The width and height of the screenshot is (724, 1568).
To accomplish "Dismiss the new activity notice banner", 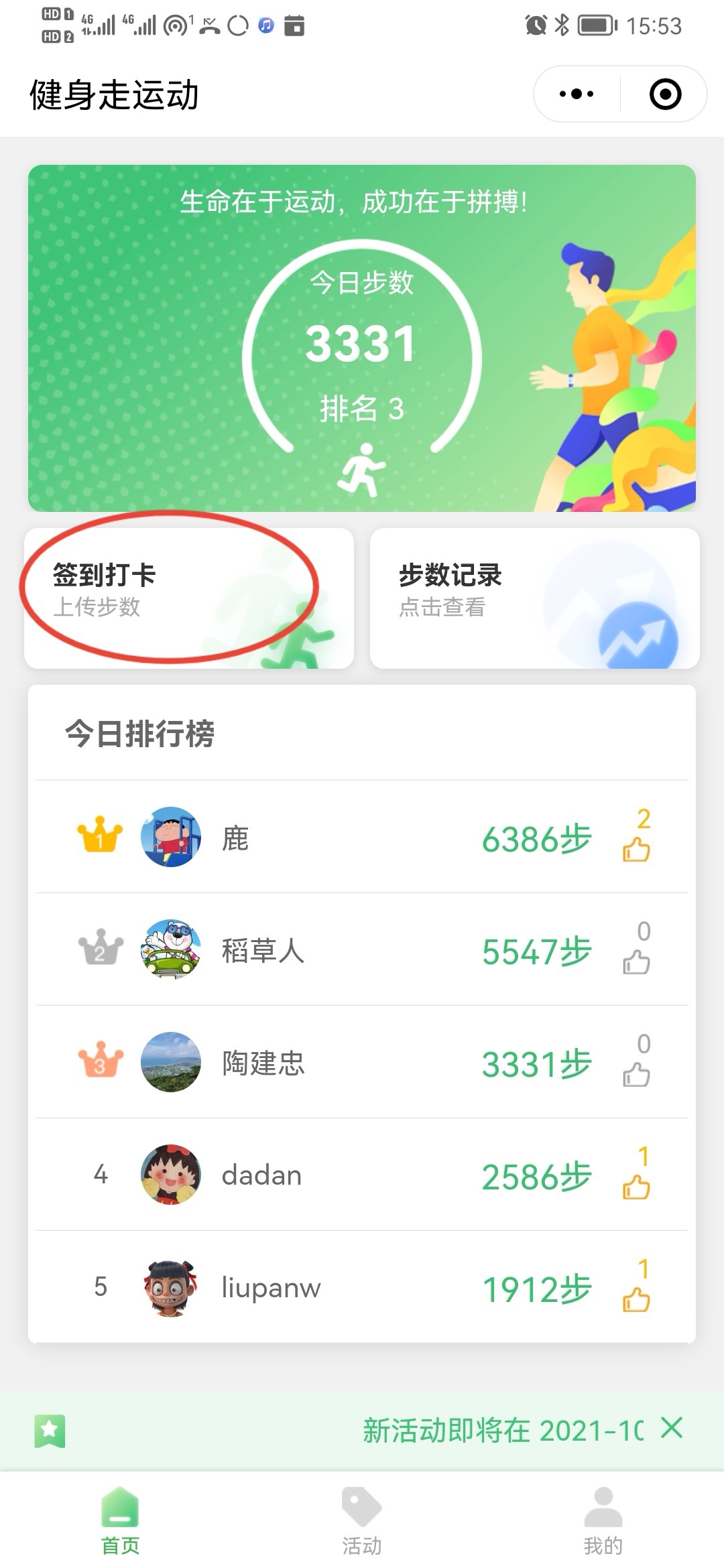I will 672,1428.
